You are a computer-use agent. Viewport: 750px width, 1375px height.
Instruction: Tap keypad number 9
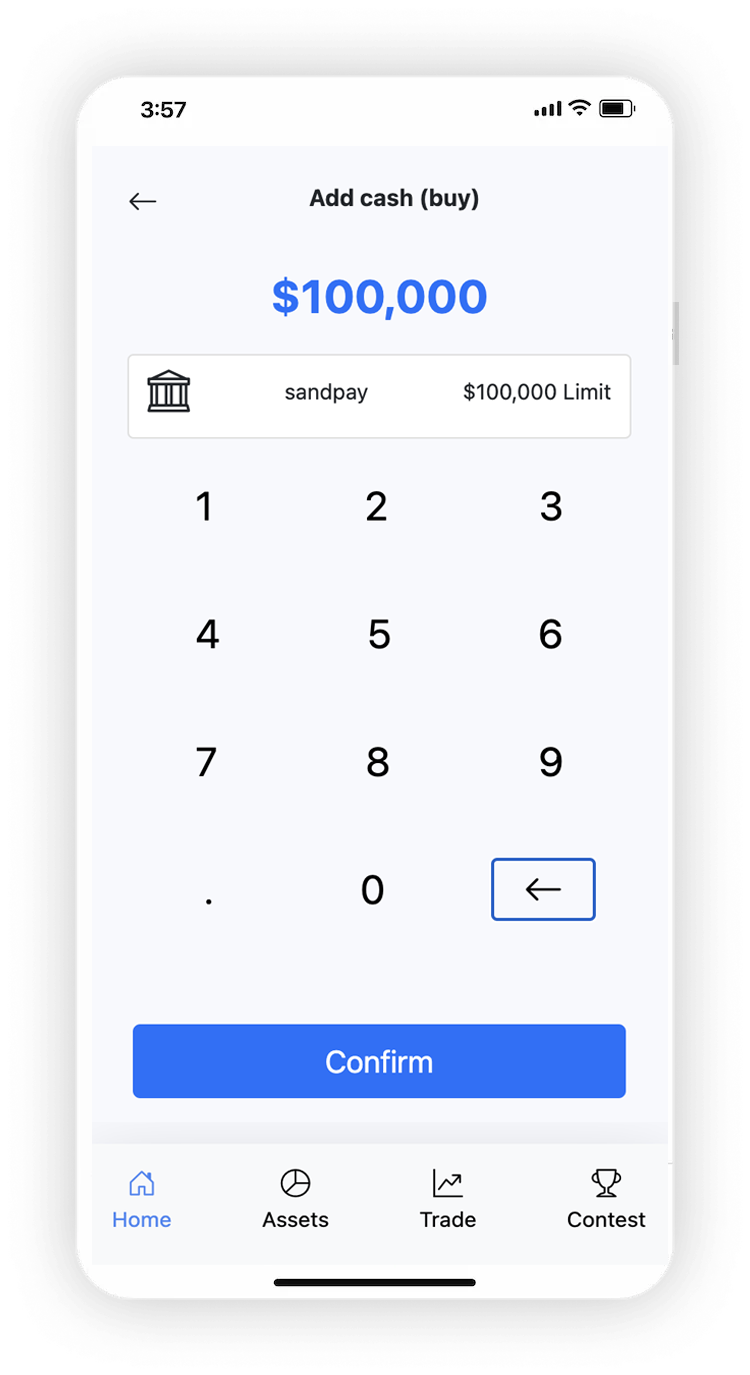[551, 762]
